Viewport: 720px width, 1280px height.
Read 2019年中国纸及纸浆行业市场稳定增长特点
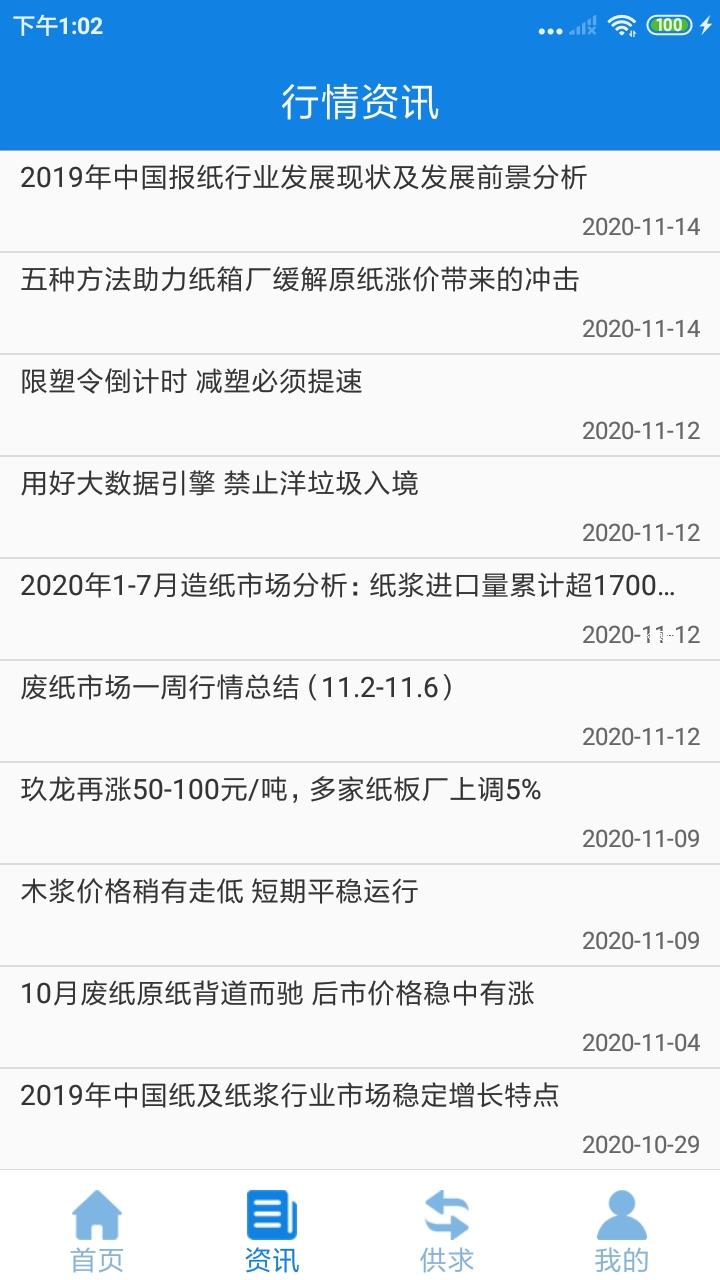(290, 1097)
